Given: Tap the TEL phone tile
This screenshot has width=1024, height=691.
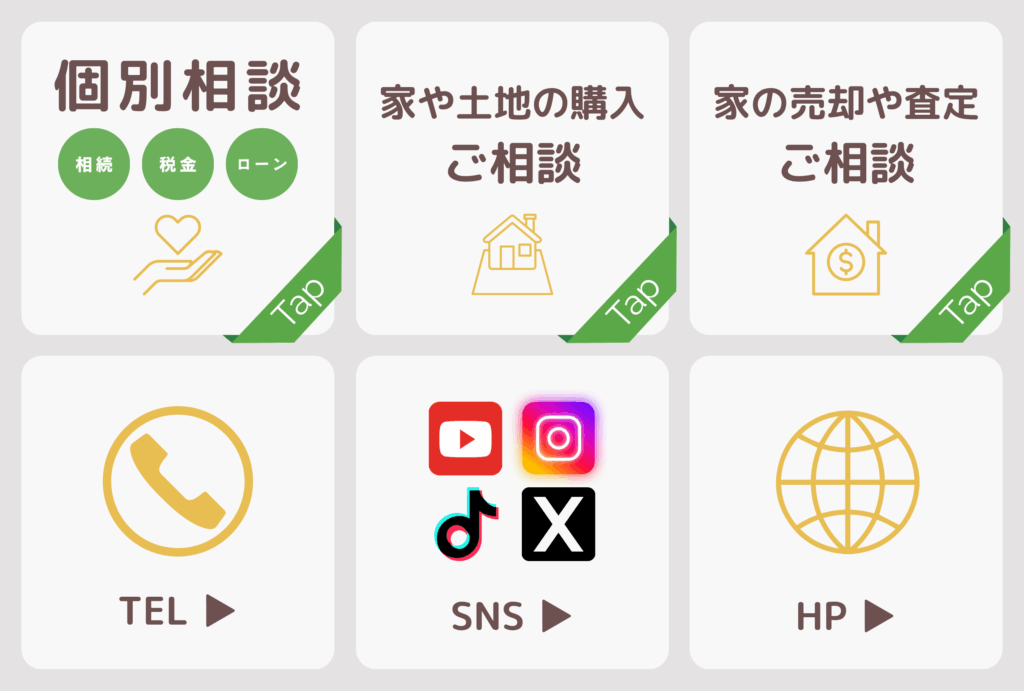Looking at the screenshot, I should tap(178, 512).
